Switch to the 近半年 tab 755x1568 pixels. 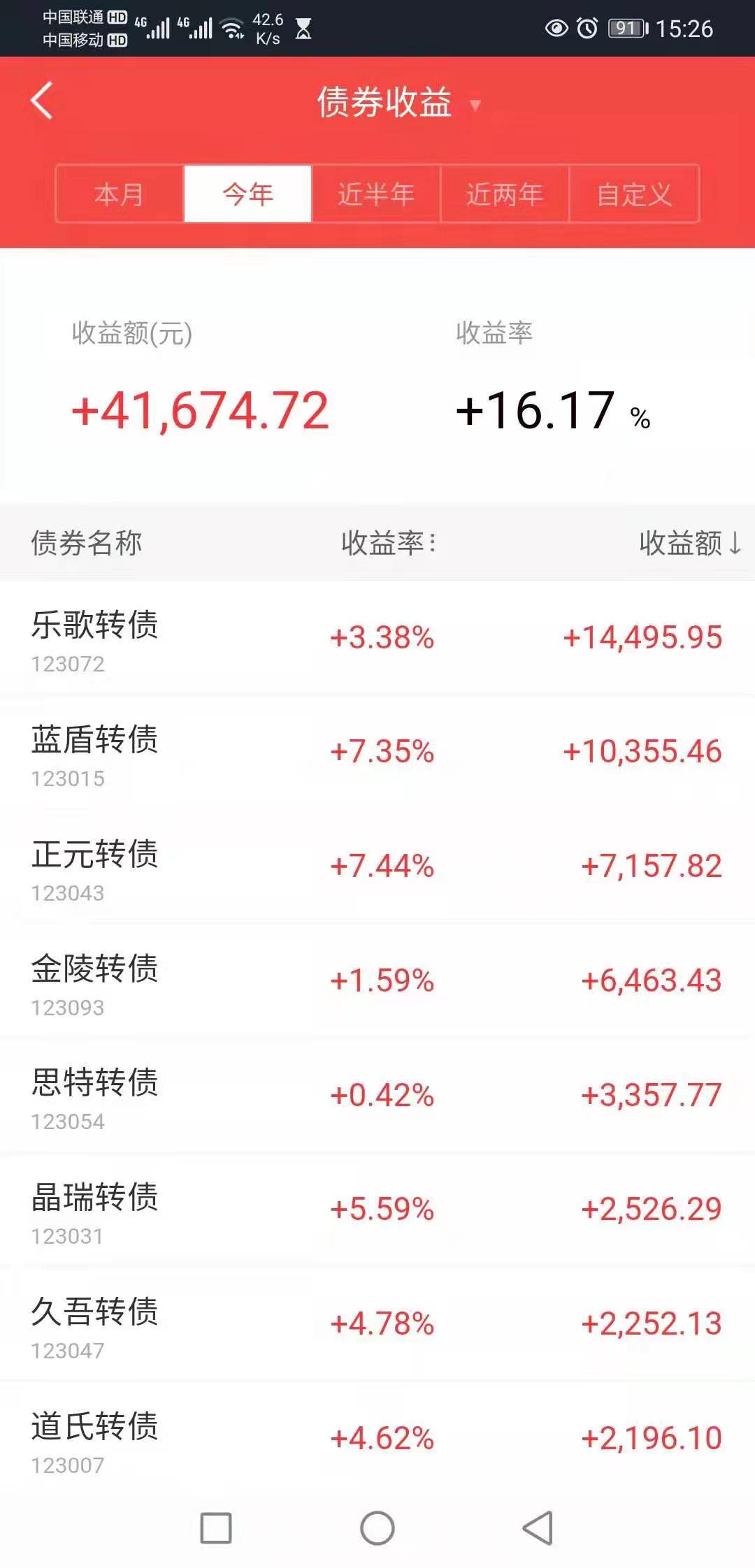click(x=376, y=194)
